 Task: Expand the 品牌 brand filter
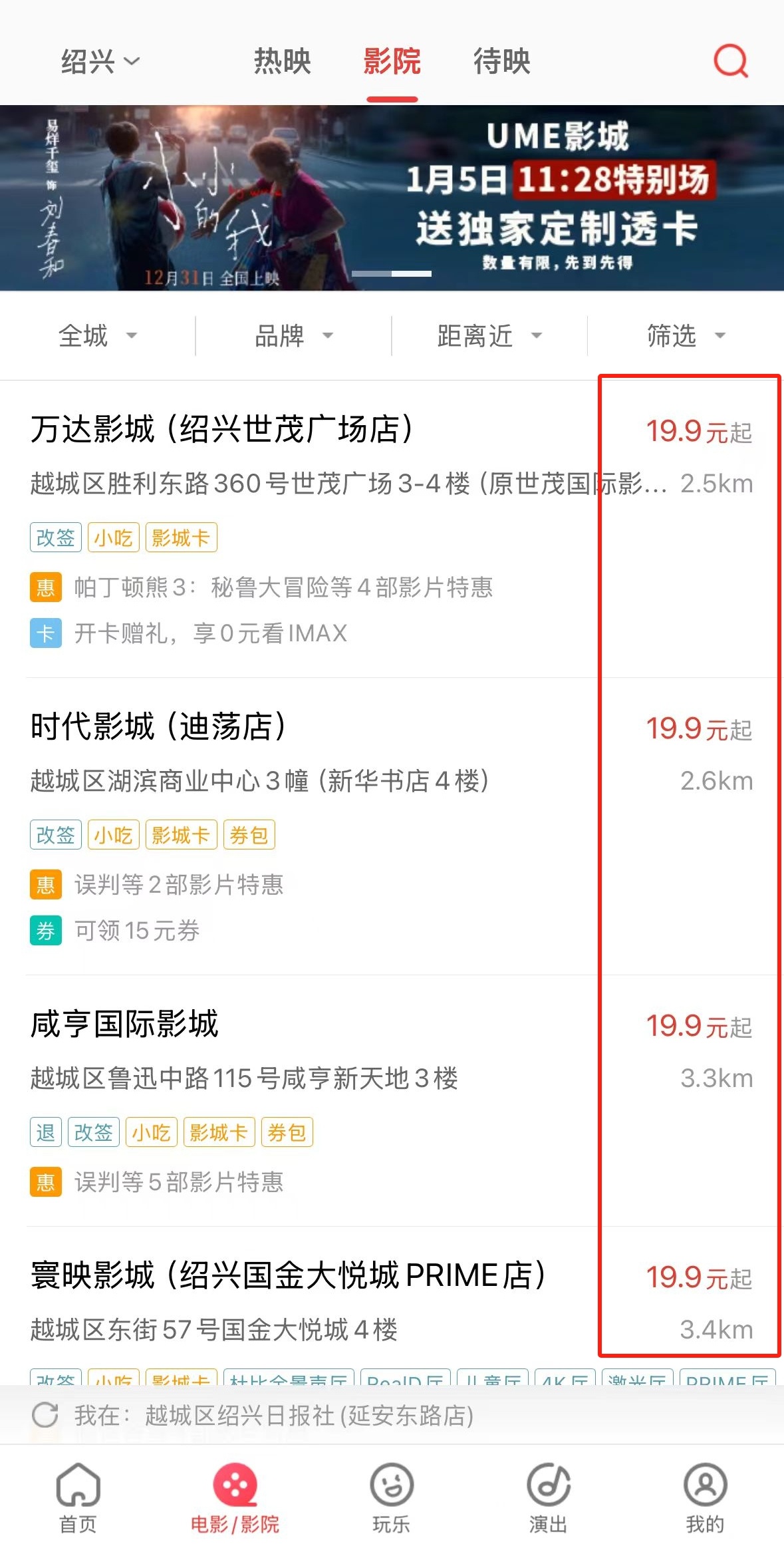click(293, 336)
